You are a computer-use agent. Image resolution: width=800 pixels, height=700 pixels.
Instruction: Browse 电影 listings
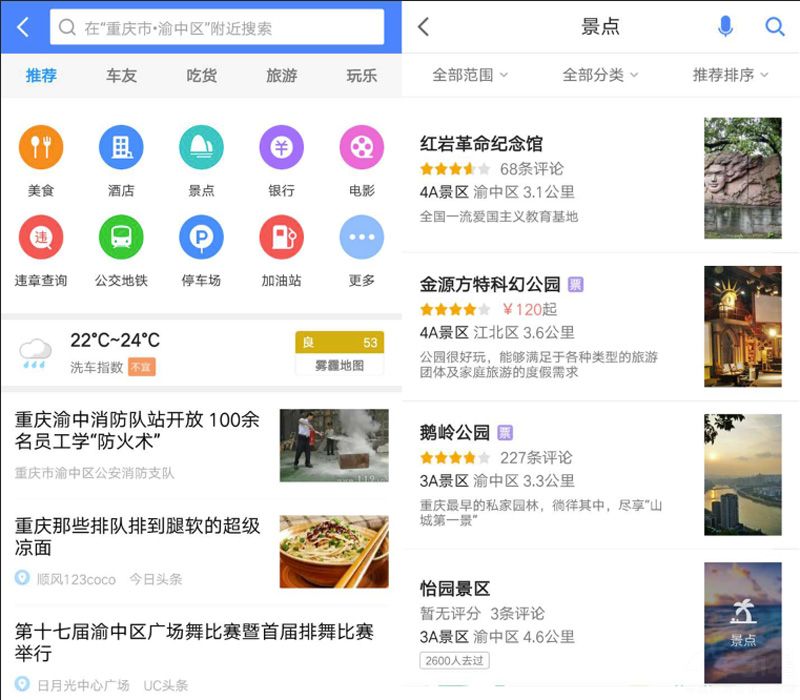tap(361, 149)
